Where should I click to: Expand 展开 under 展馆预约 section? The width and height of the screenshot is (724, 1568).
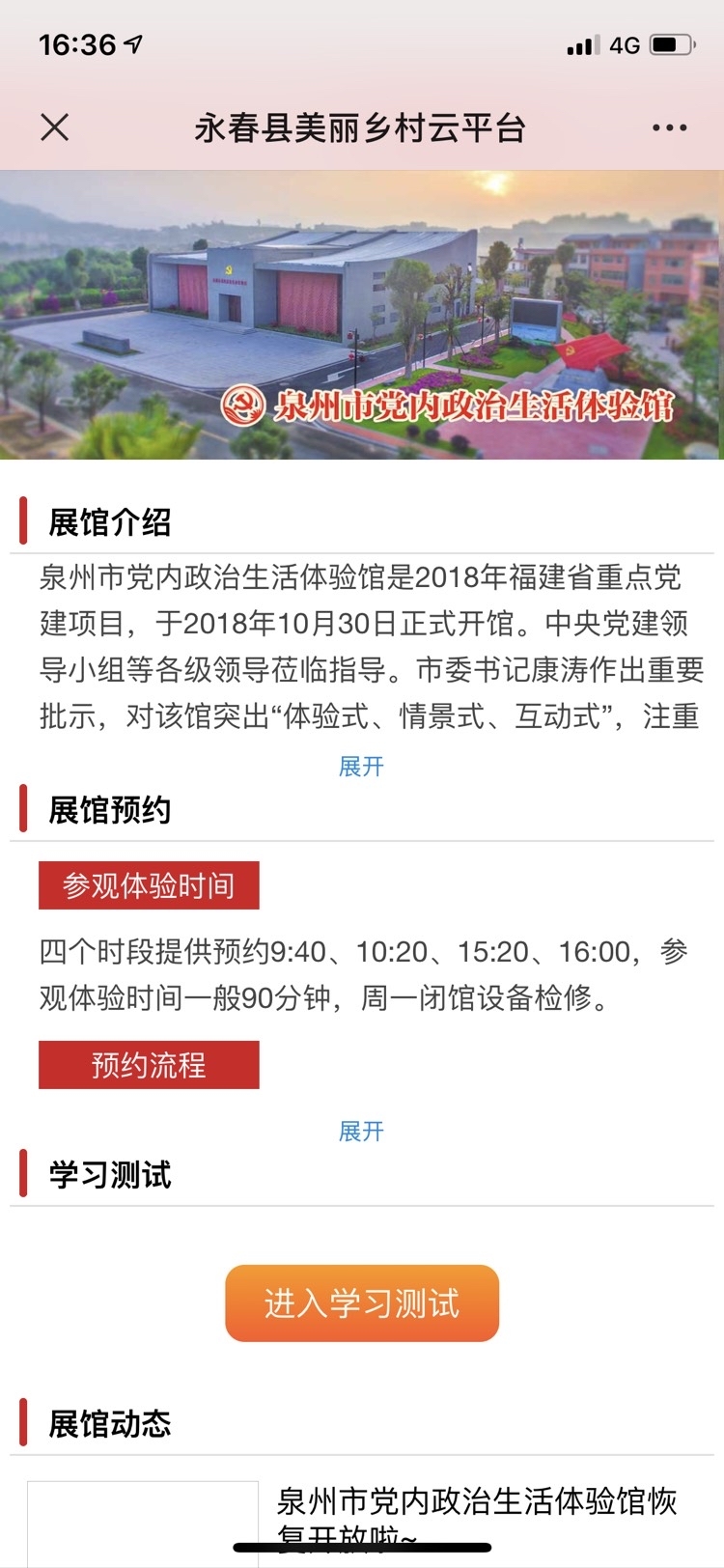click(361, 1131)
